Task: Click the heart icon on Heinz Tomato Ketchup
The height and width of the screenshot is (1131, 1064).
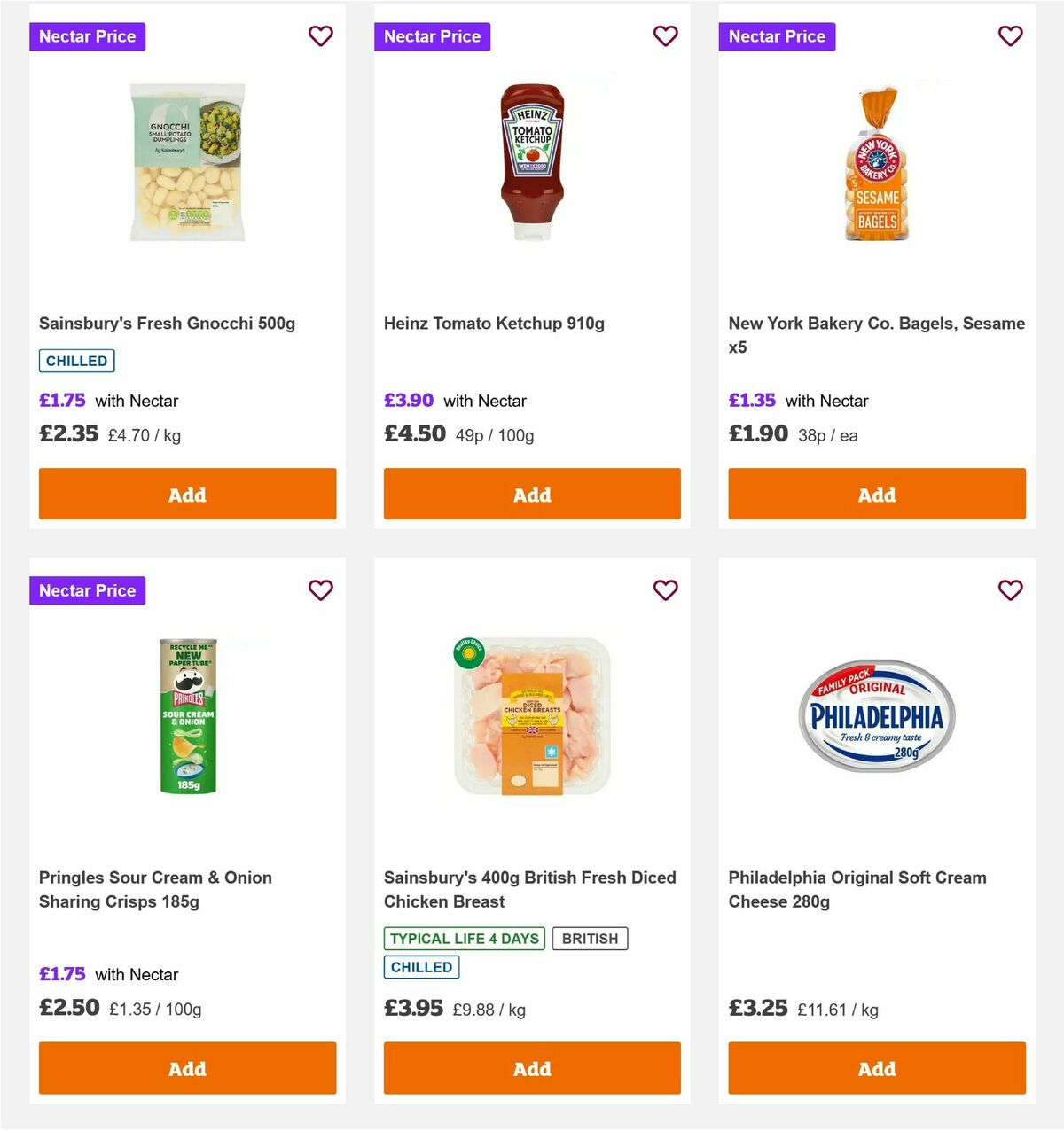Action: pos(665,36)
